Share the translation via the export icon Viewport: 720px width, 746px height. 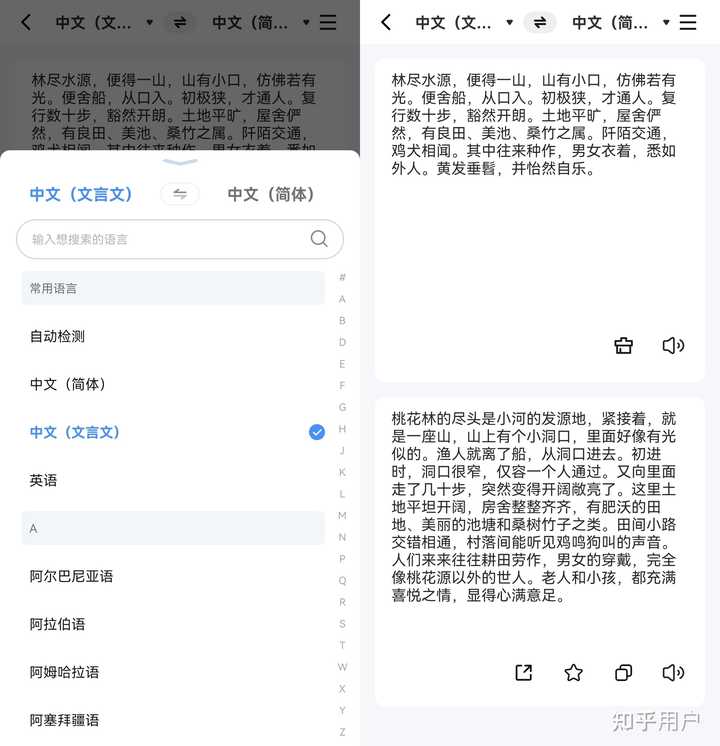pyautogui.click(x=524, y=673)
